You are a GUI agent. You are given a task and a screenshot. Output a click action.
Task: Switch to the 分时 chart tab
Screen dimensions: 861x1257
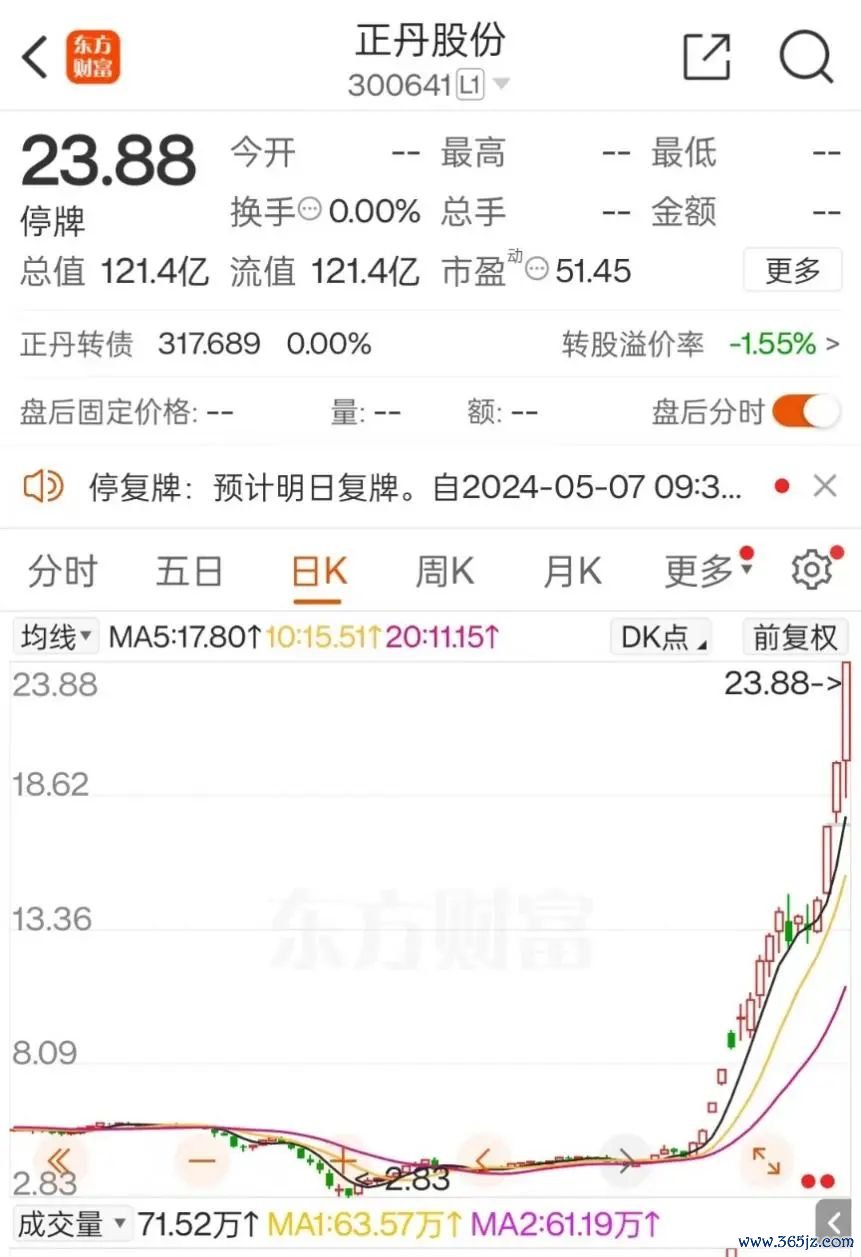pos(63,571)
